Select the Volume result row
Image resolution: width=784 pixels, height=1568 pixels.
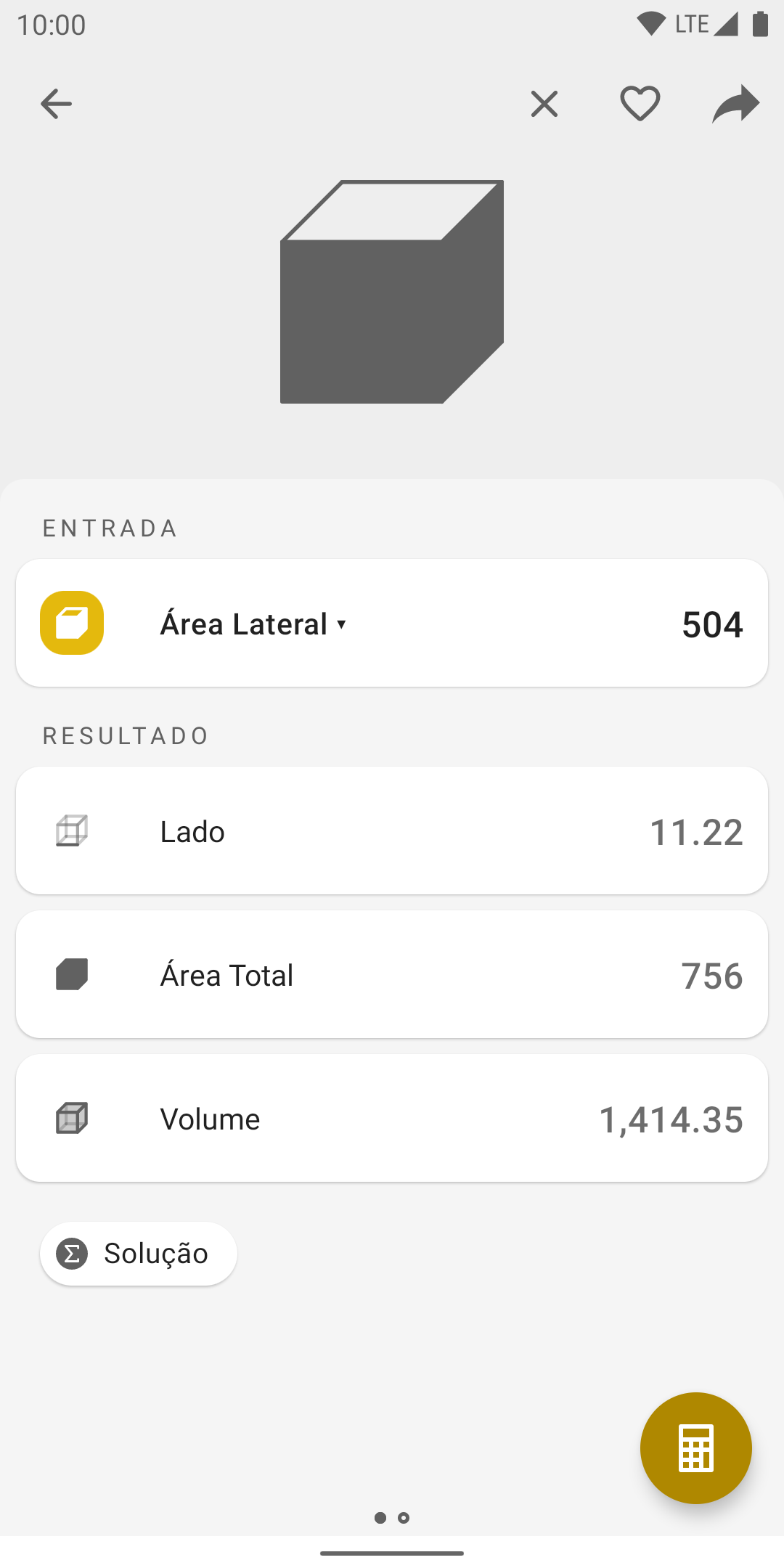(392, 1119)
